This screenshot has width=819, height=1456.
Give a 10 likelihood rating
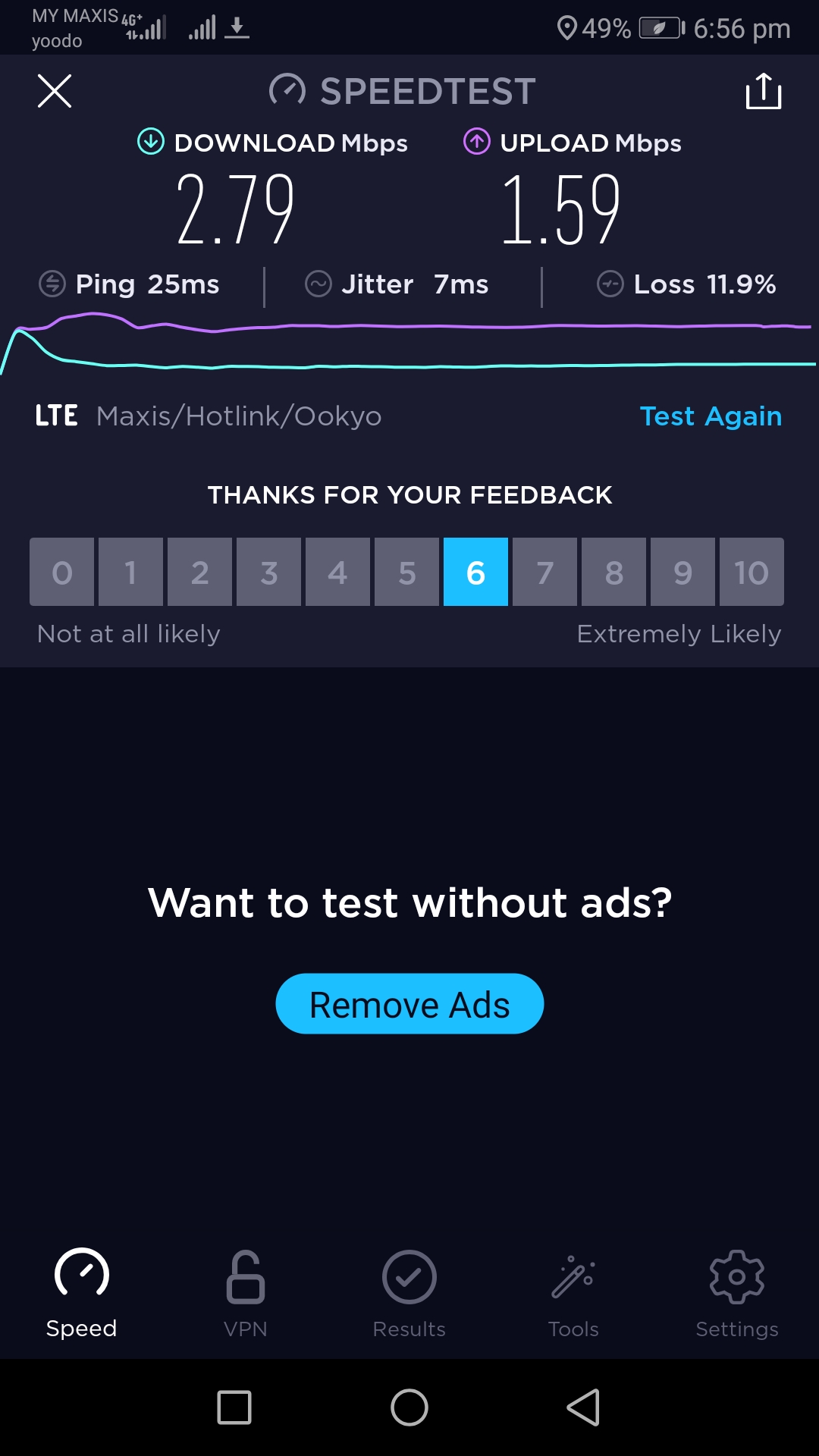(x=752, y=572)
